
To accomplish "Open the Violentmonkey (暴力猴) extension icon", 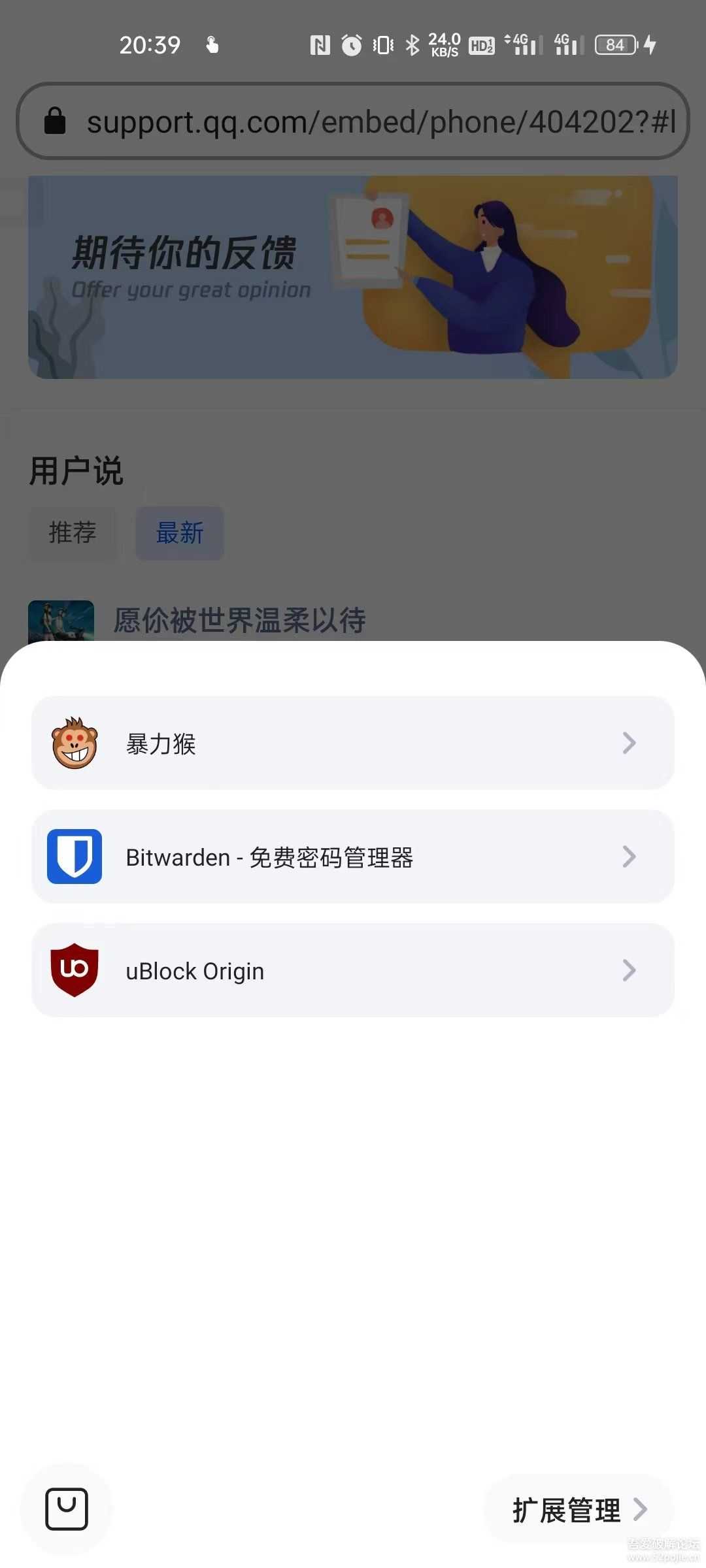I will click(73, 743).
